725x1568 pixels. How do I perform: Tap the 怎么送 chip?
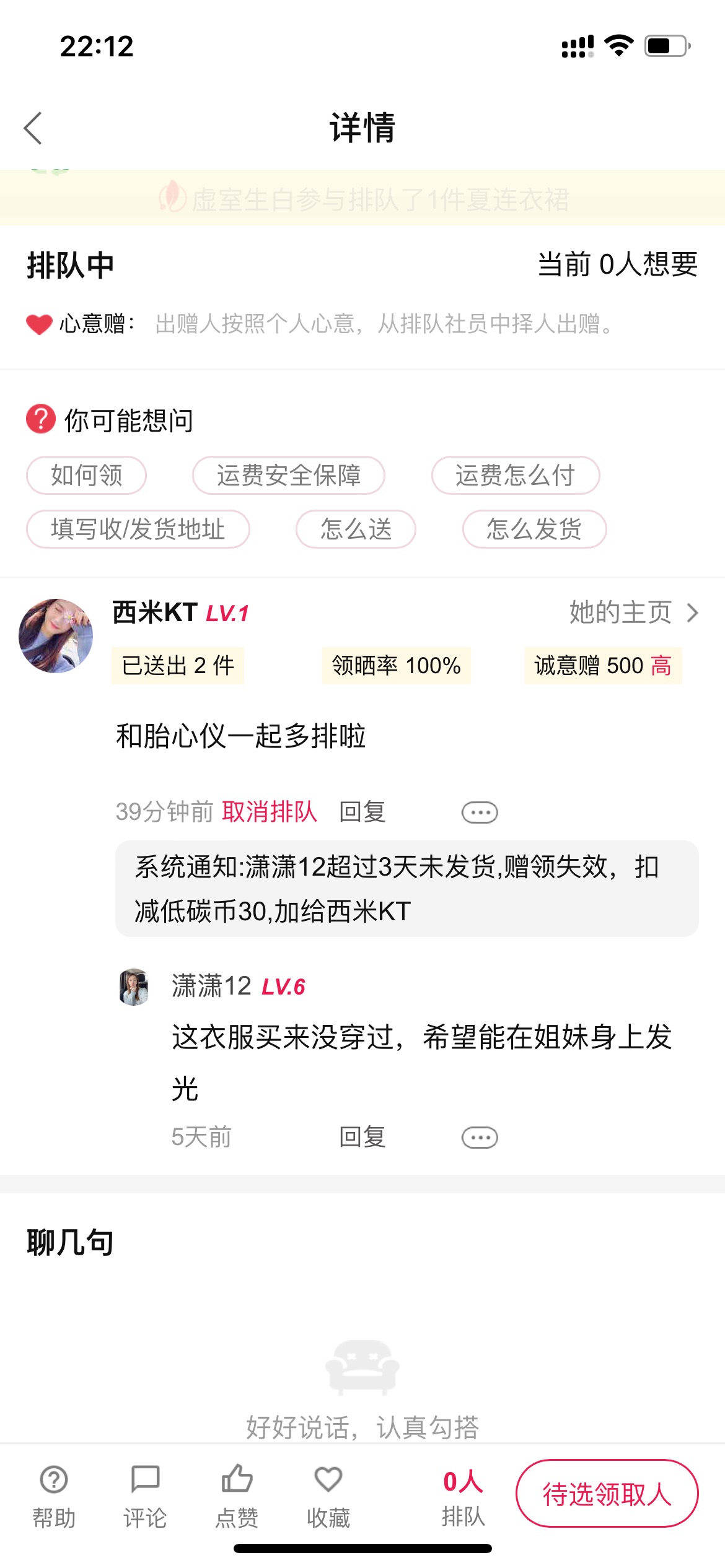coord(356,529)
